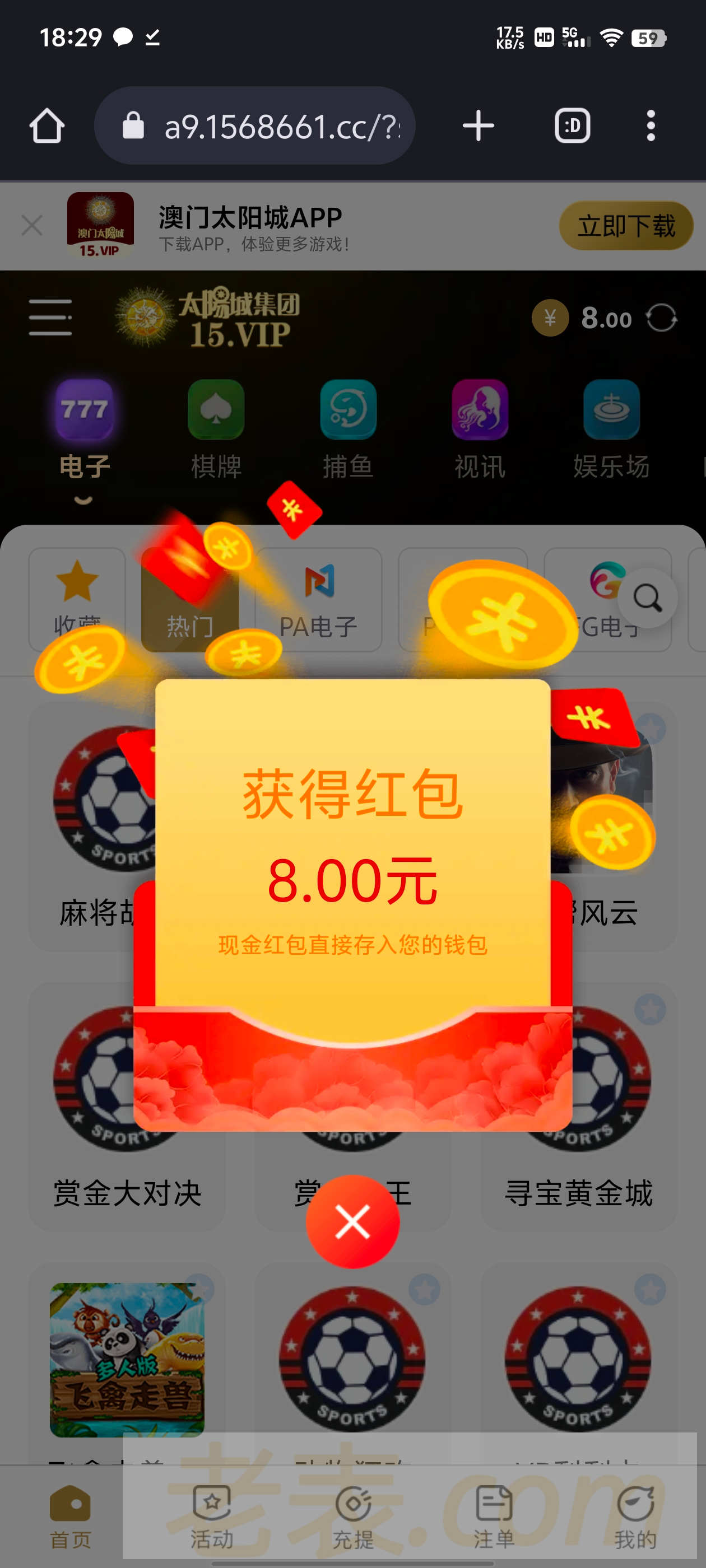Open the browser home page

click(47, 126)
